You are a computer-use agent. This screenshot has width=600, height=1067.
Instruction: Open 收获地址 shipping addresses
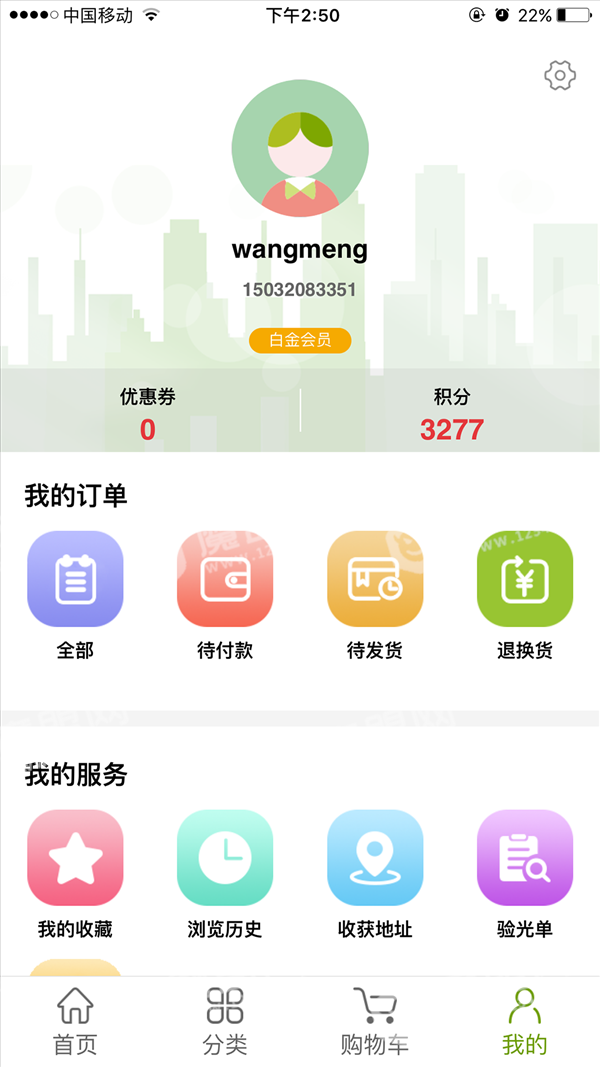click(x=375, y=874)
